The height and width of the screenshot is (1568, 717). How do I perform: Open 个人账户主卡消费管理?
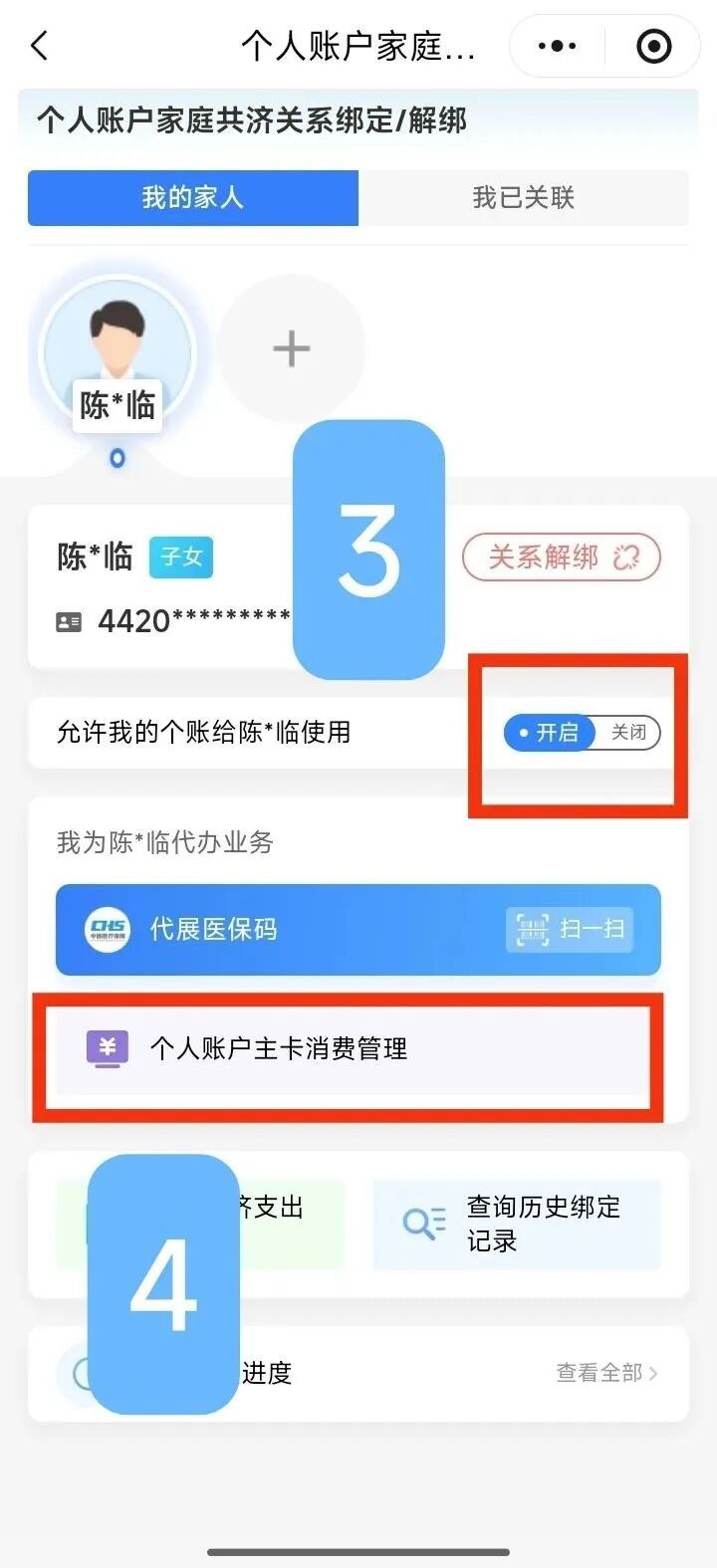pyautogui.click(x=344, y=1048)
